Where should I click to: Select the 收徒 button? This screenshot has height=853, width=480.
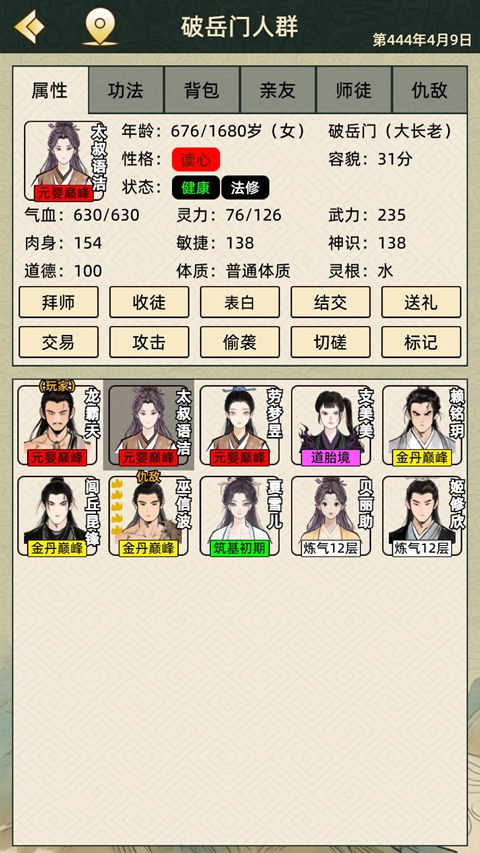[149, 302]
